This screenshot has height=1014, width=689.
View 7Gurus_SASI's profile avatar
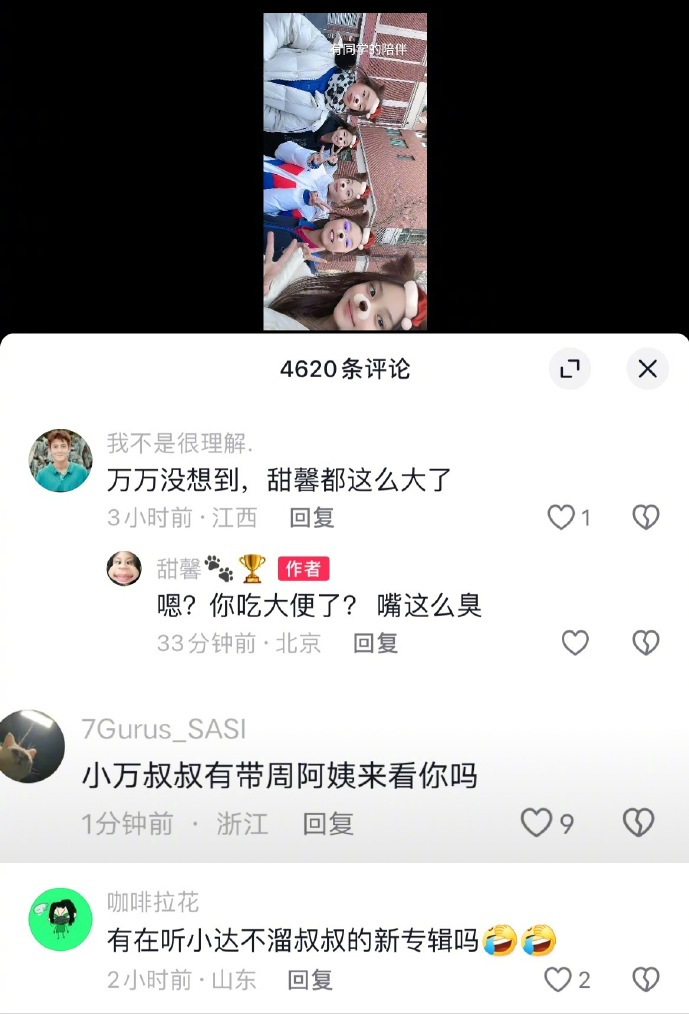point(30,747)
